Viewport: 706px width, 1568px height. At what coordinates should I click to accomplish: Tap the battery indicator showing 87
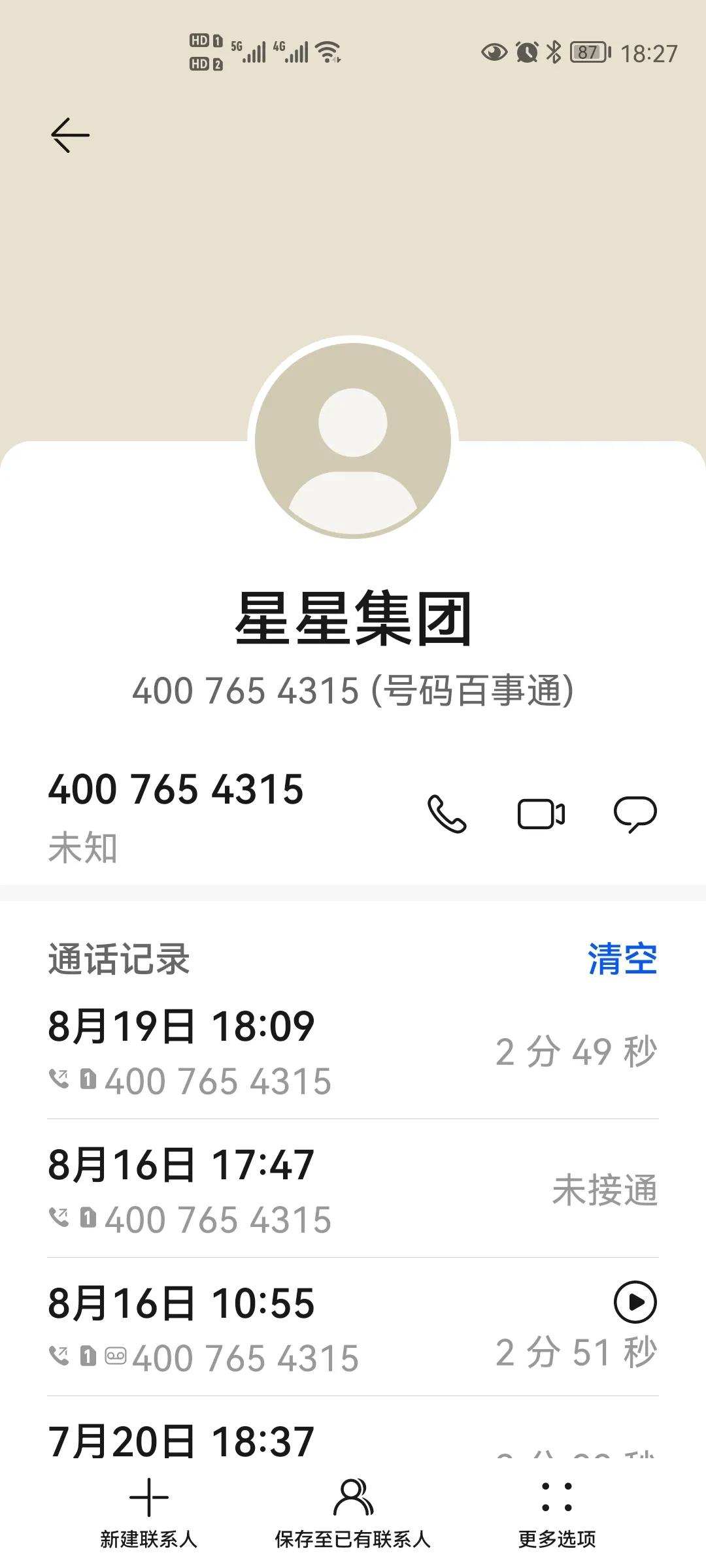(587, 51)
